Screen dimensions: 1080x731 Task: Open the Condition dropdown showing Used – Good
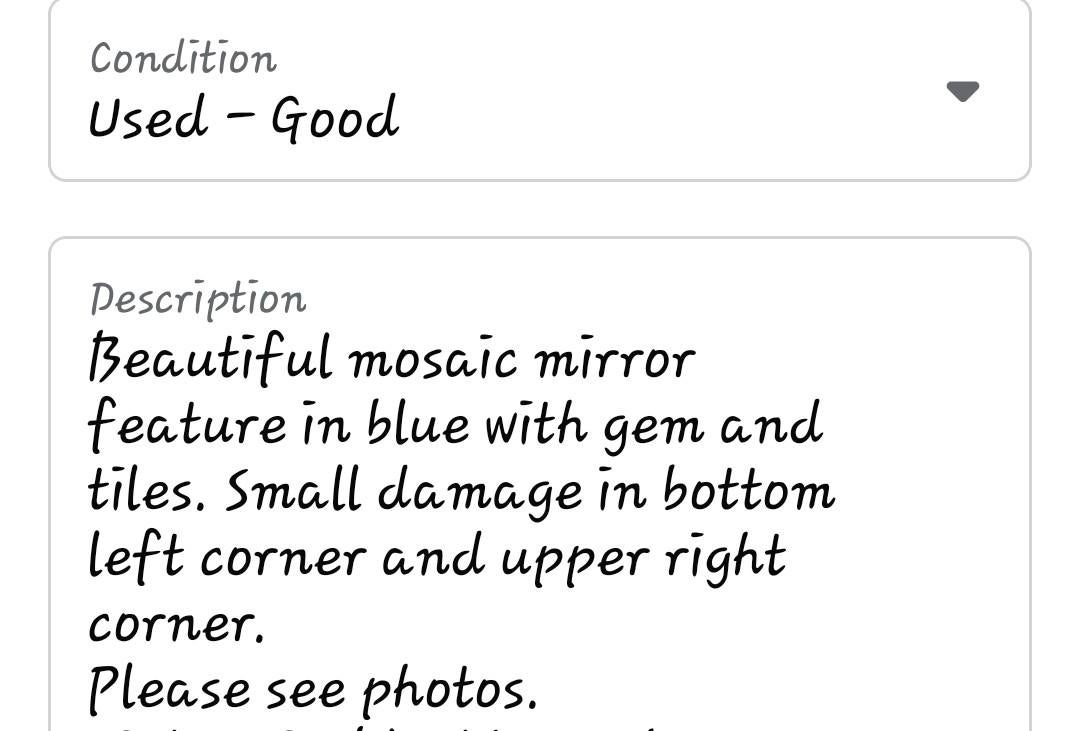click(540, 92)
